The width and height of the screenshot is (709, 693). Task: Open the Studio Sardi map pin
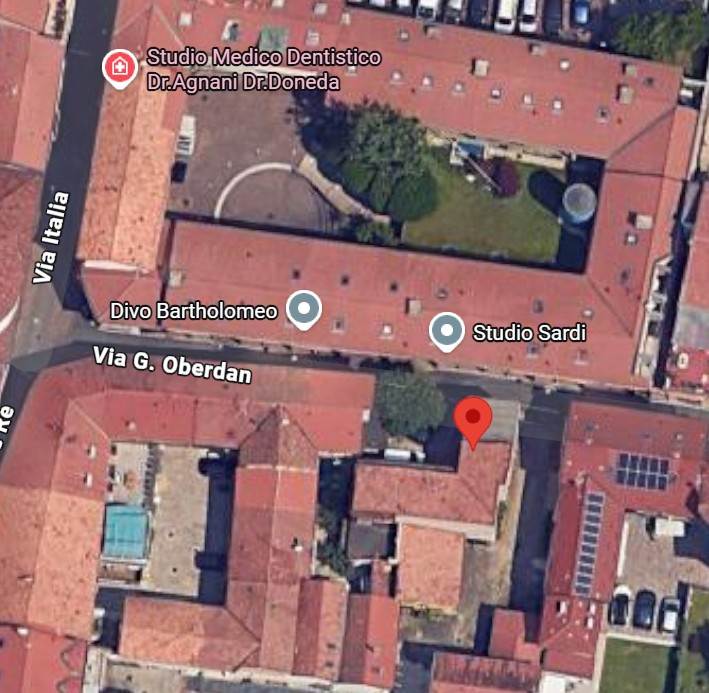(446, 331)
